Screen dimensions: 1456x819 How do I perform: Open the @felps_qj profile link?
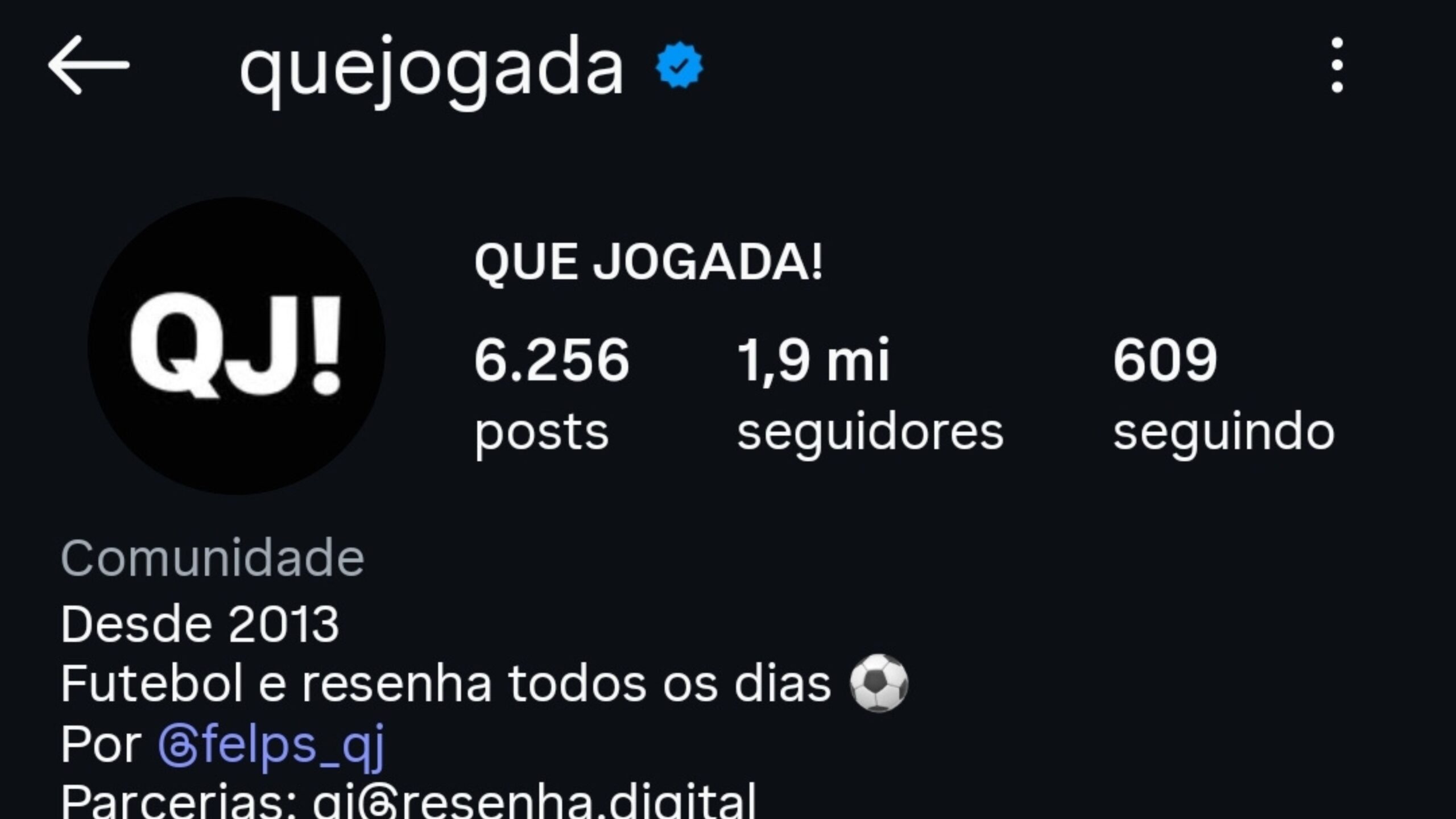point(271,744)
